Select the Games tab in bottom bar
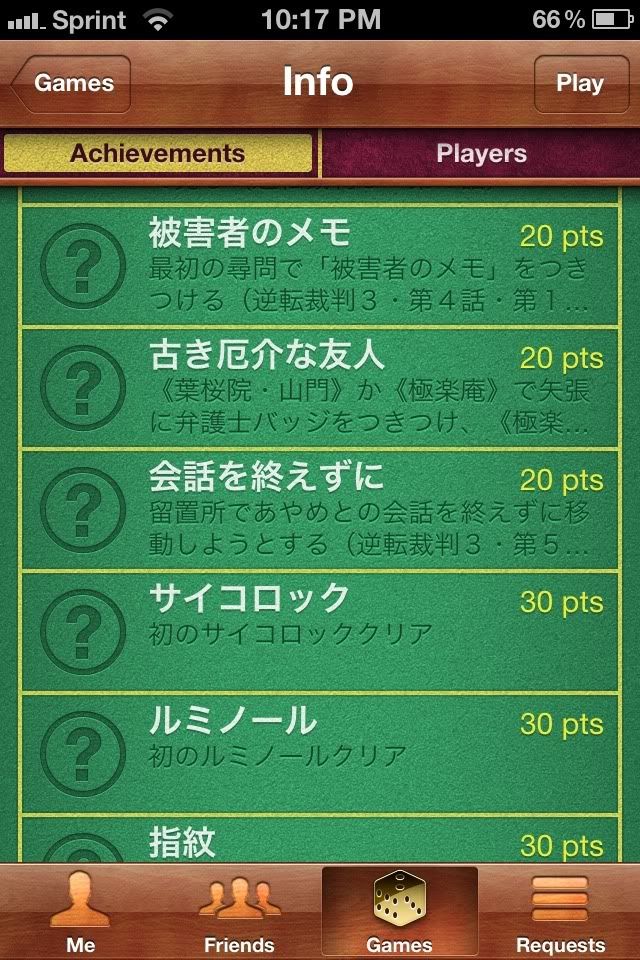The width and height of the screenshot is (640, 960). pos(399,914)
